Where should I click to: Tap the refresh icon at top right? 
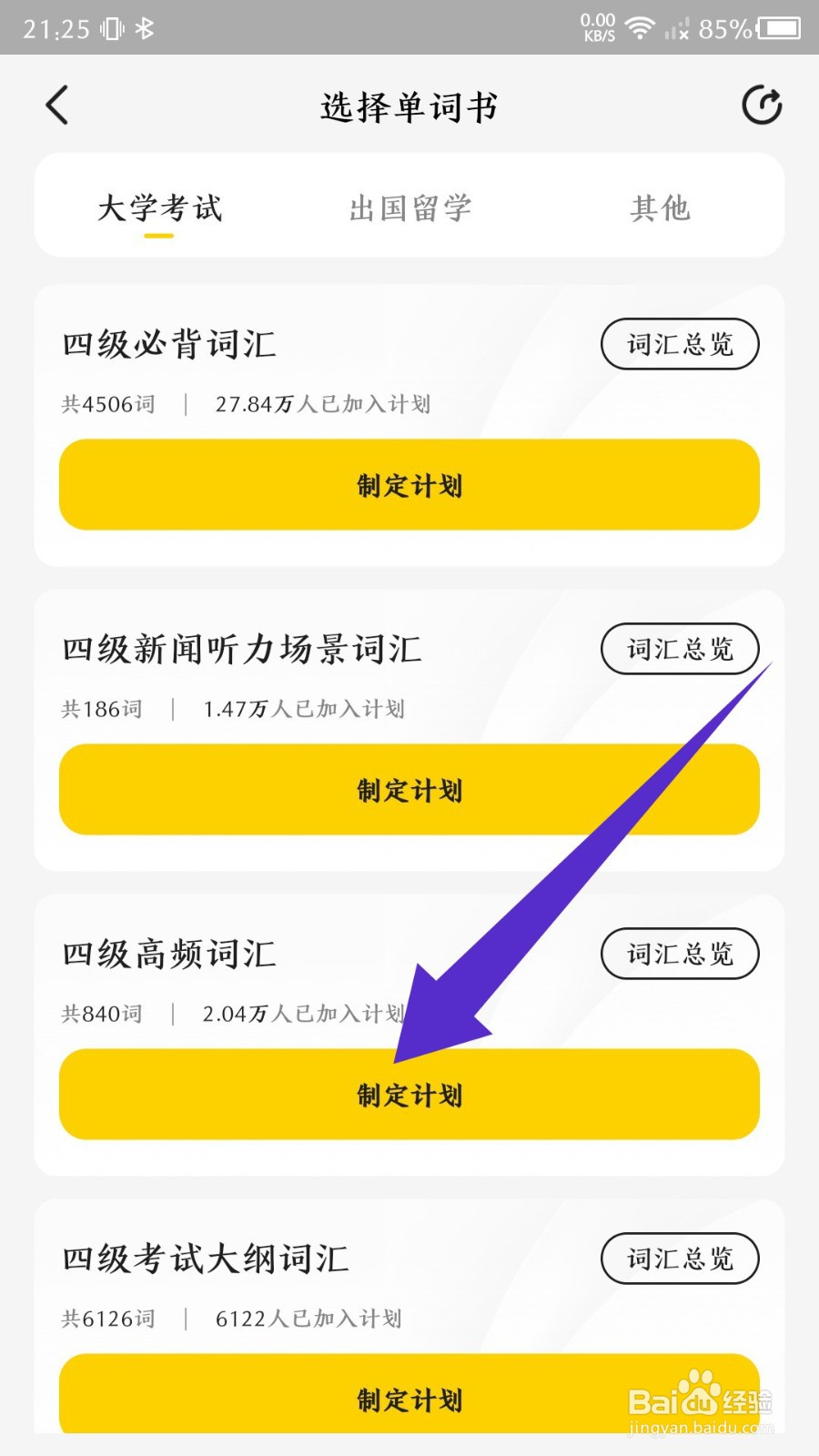763,105
